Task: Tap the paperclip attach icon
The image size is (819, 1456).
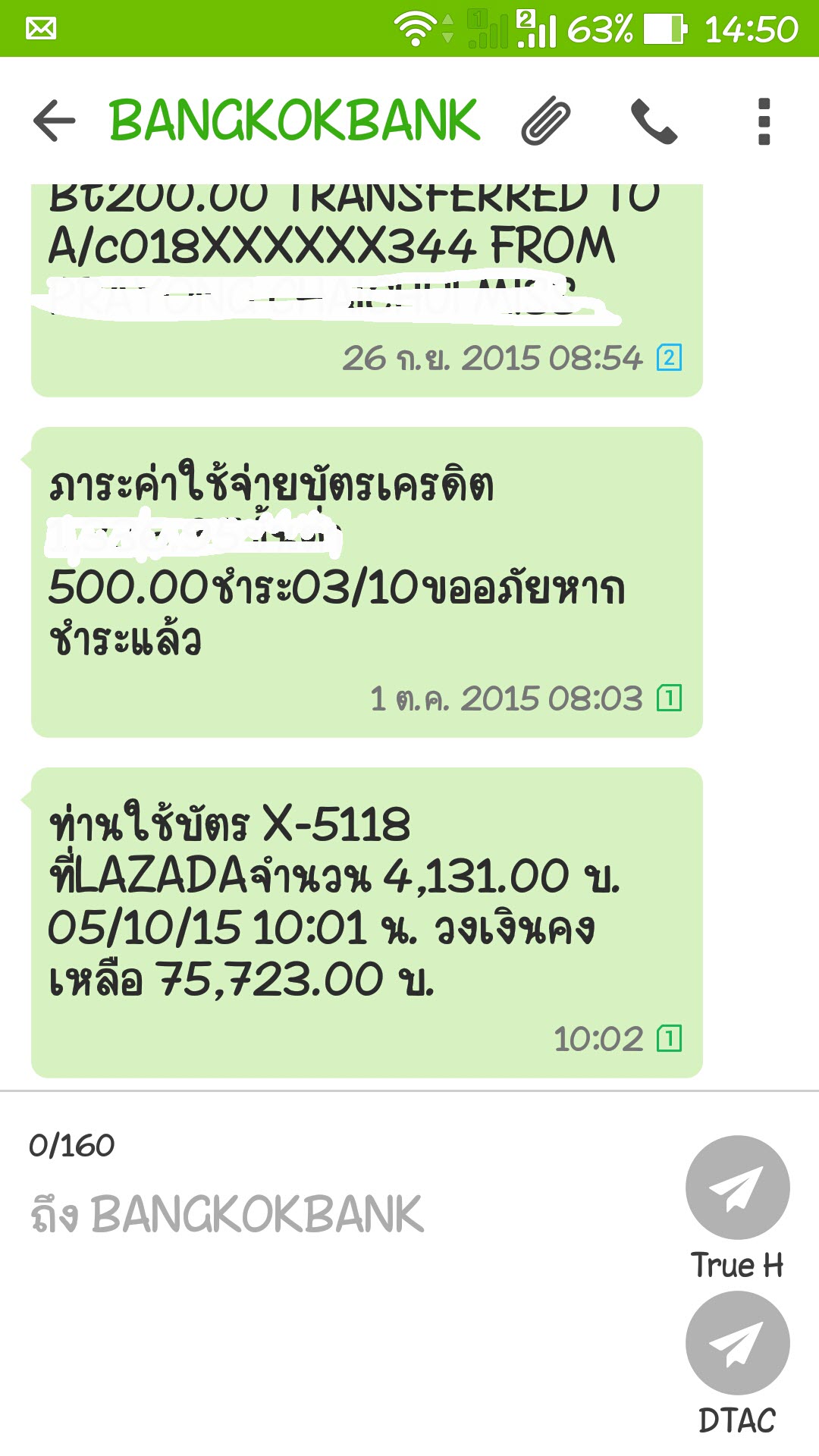Action: [x=546, y=121]
